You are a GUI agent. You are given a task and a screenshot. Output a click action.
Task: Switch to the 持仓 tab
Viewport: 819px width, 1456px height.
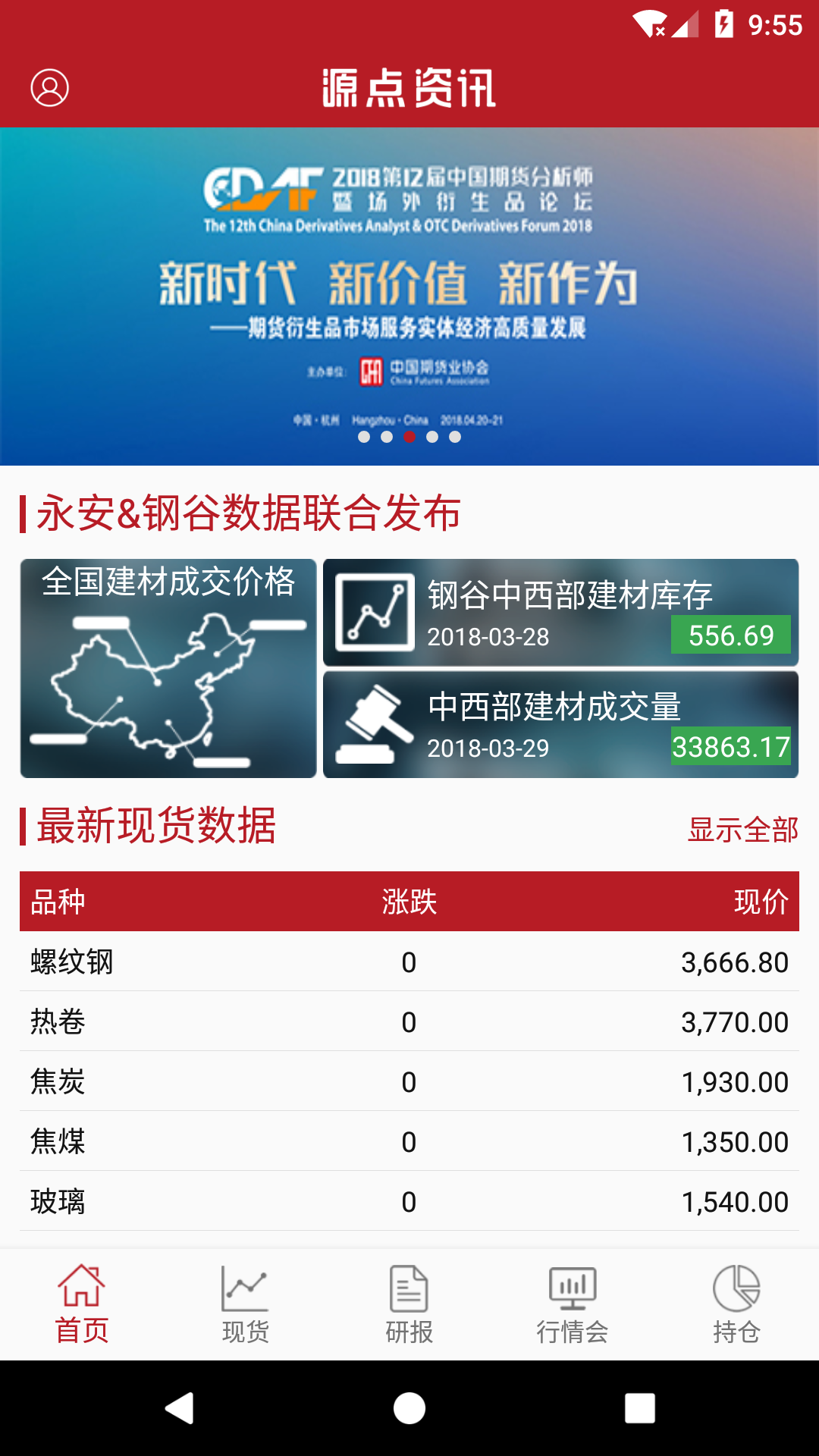tap(736, 1304)
